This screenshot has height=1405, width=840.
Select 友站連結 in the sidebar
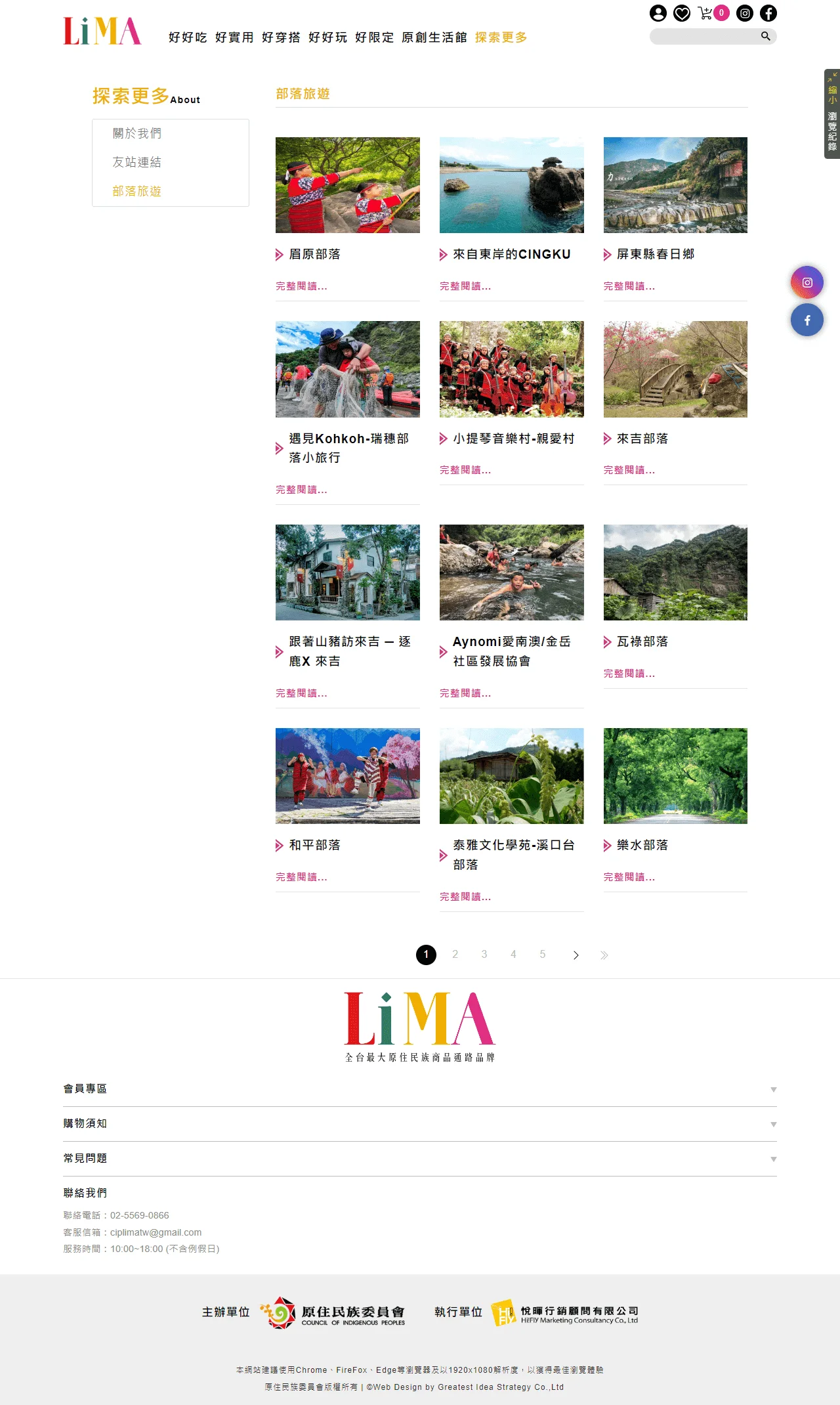click(x=136, y=162)
